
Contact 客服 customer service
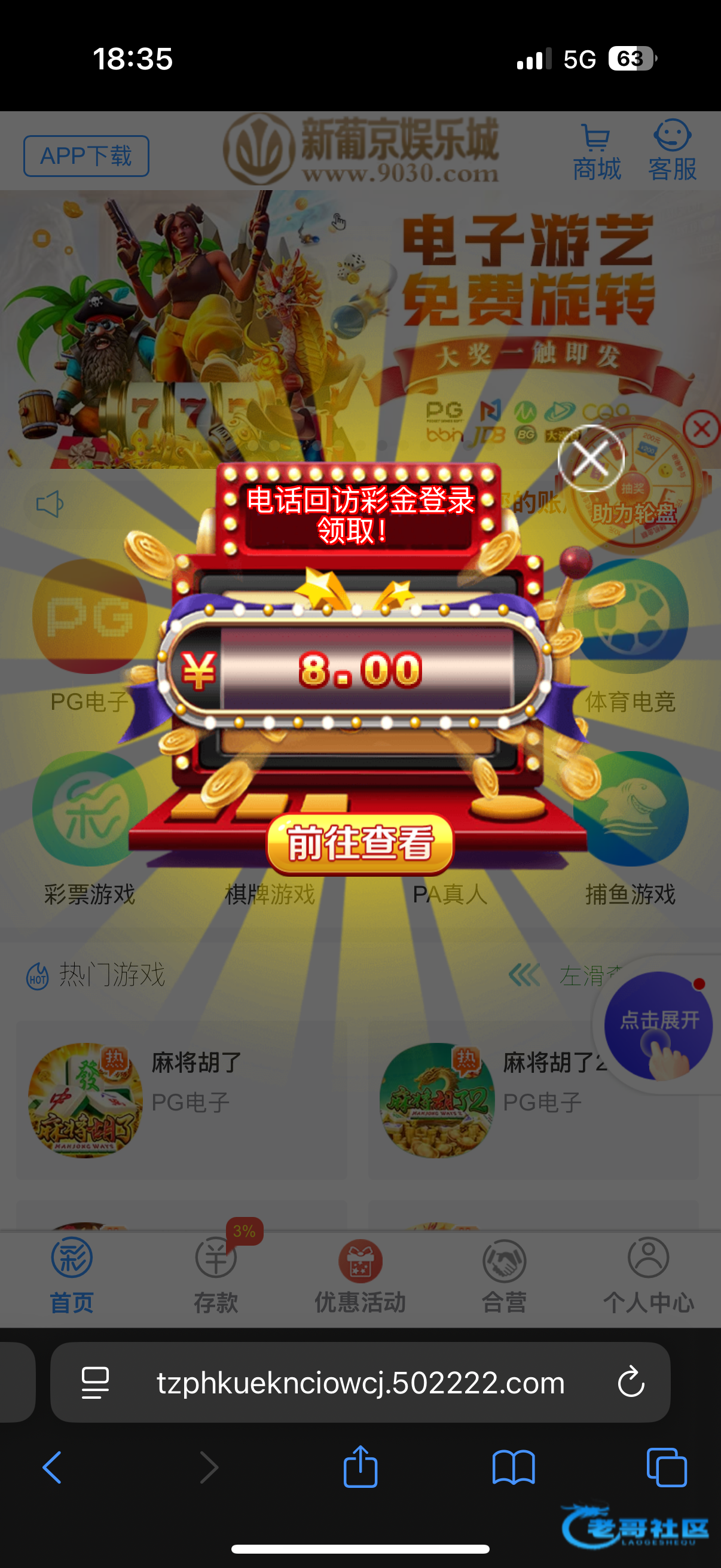672,152
